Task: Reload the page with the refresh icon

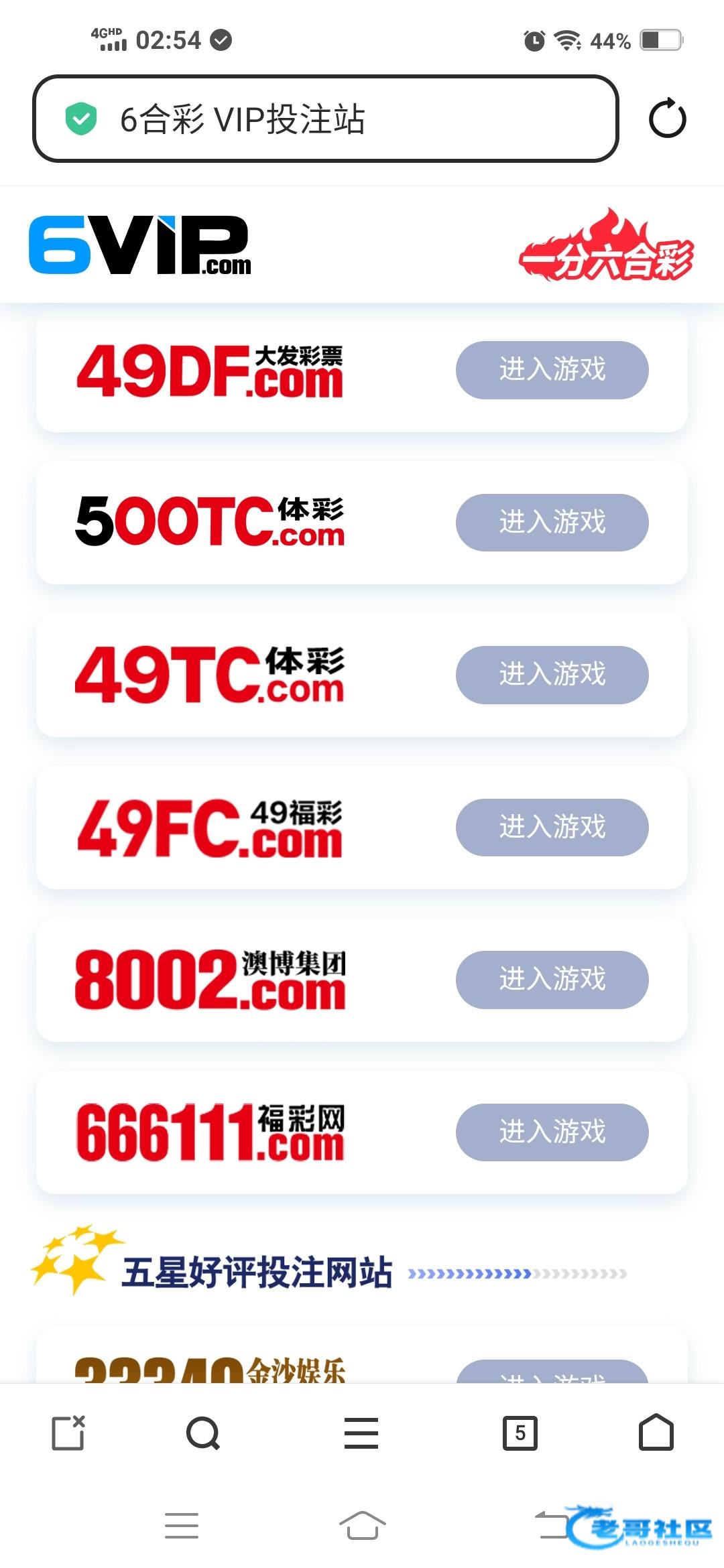Action: (667, 119)
